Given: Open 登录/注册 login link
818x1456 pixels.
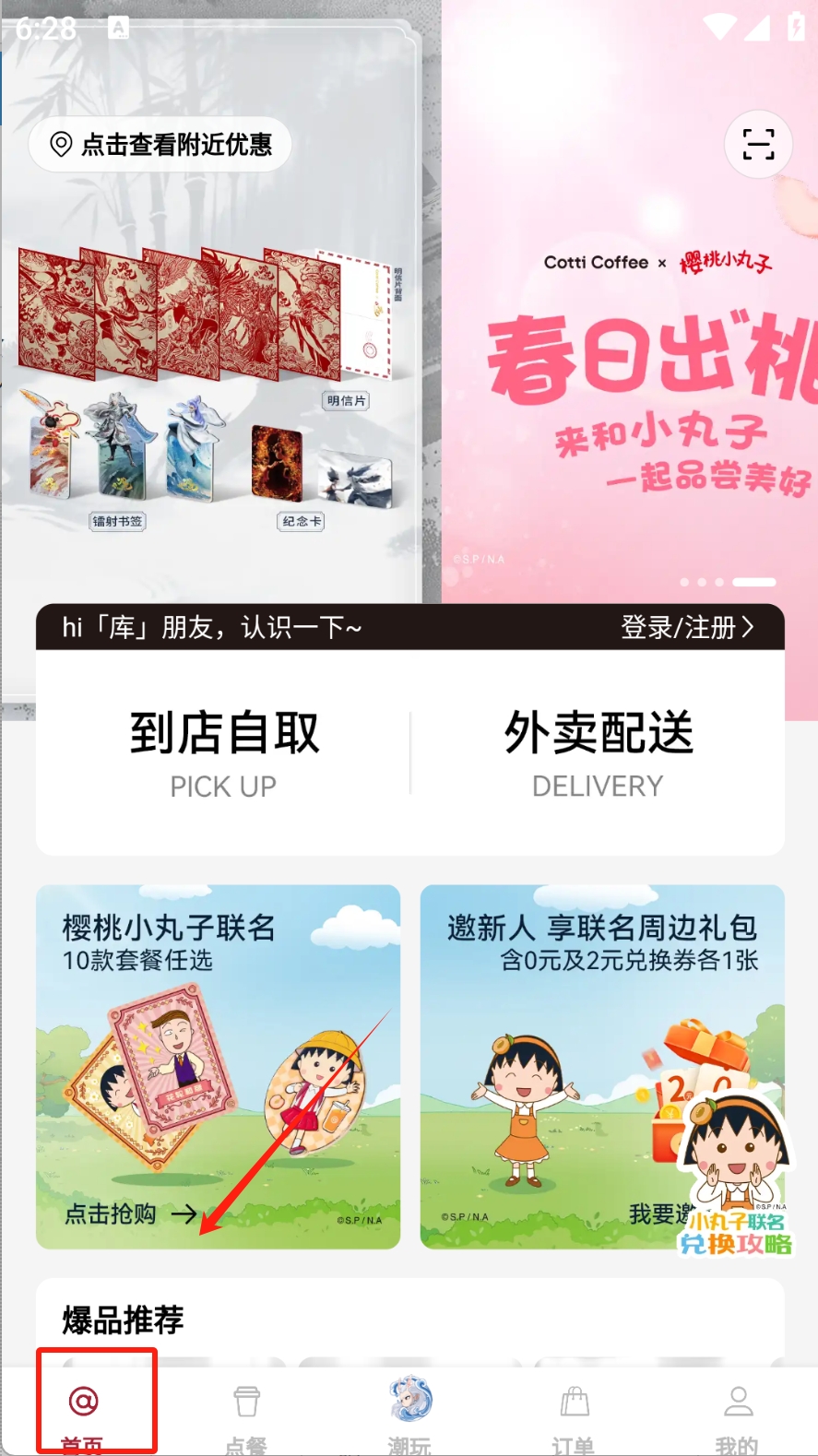Looking at the screenshot, I should 687,628.
